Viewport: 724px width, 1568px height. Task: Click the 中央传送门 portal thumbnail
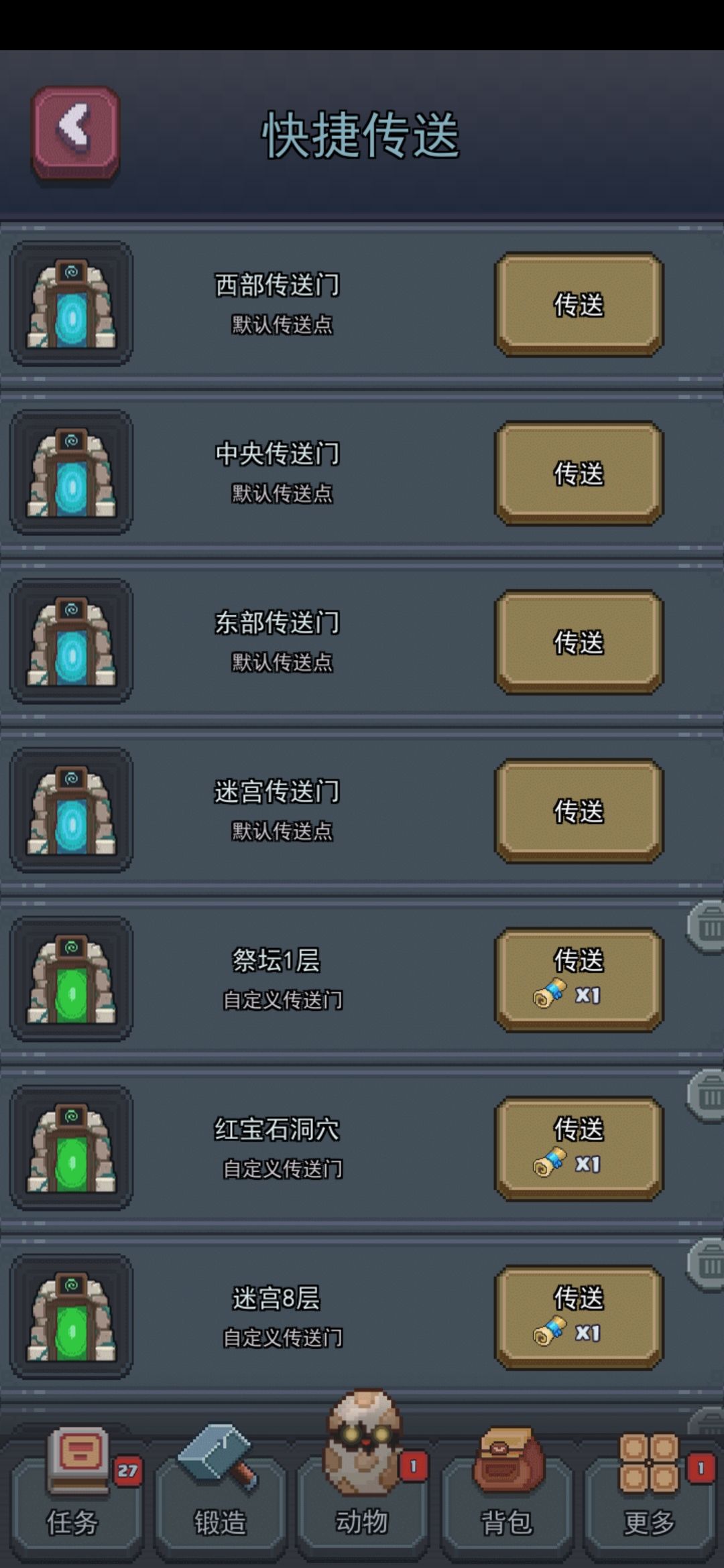(x=71, y=474)
